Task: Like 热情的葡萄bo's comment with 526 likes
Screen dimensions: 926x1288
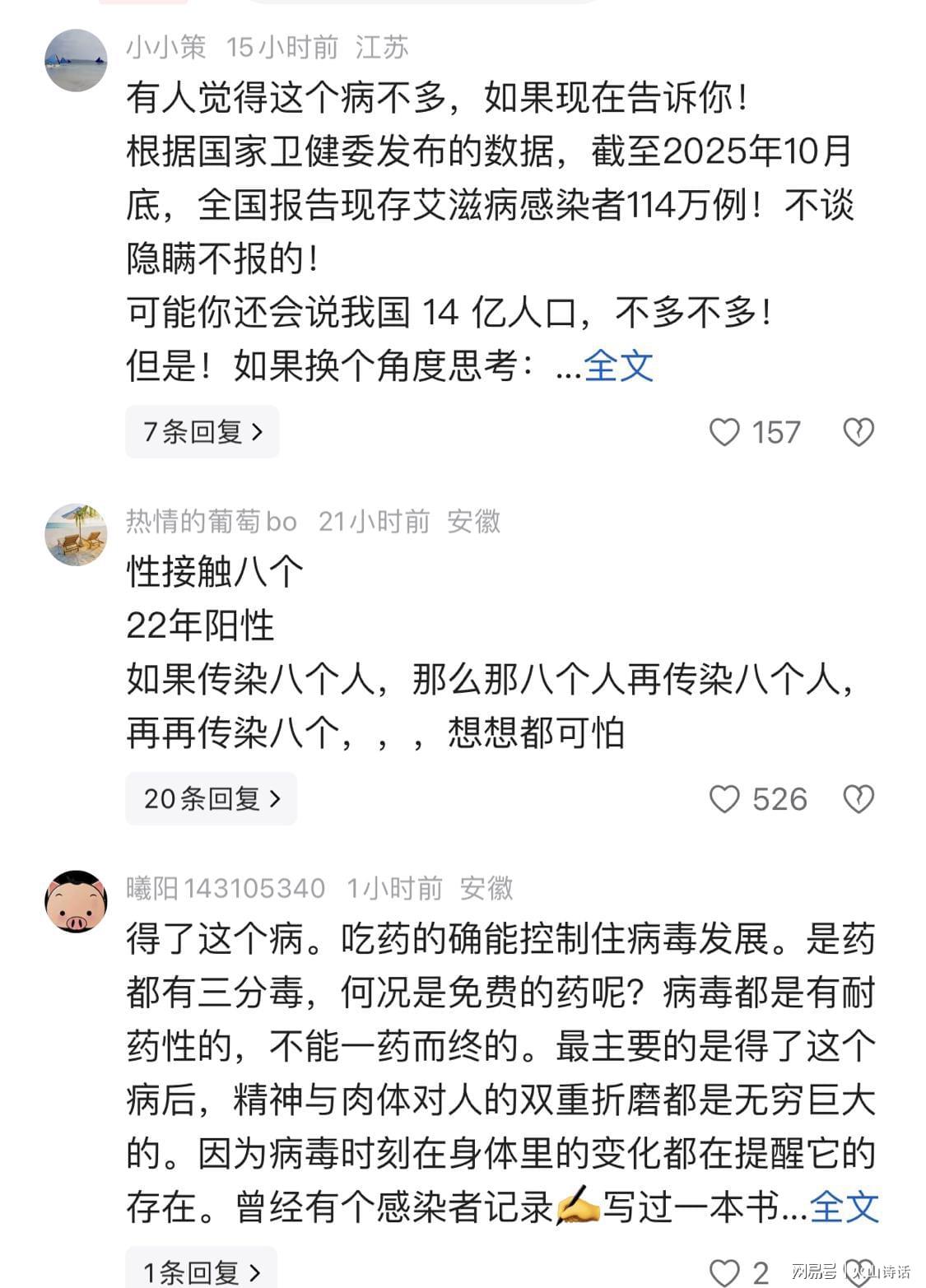Action: click(724, 800)
